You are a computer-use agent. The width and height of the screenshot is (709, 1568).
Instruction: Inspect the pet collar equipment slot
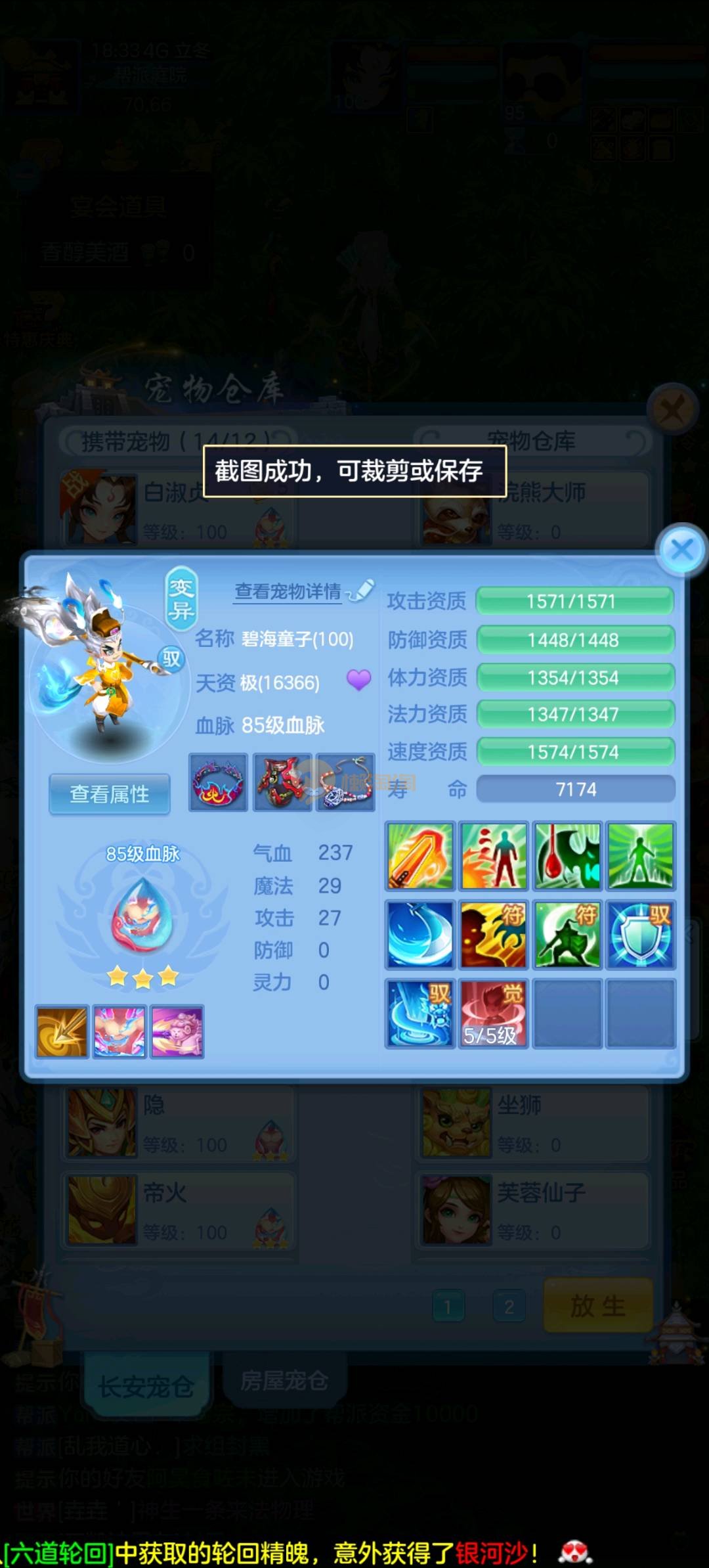point(219,782)
